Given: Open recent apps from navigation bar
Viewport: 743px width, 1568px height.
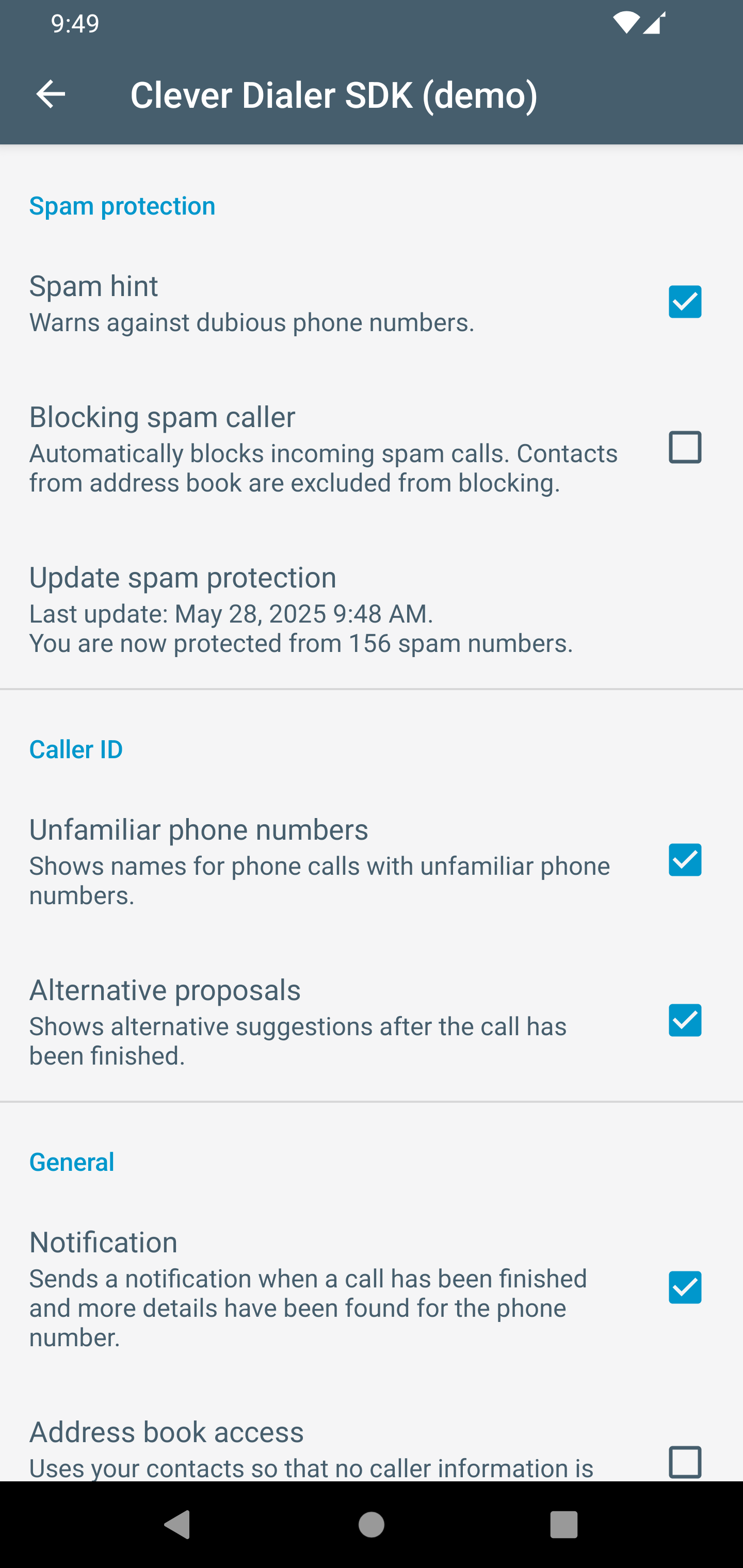Looking at the screenshot, I should (x=563, y=1524).
